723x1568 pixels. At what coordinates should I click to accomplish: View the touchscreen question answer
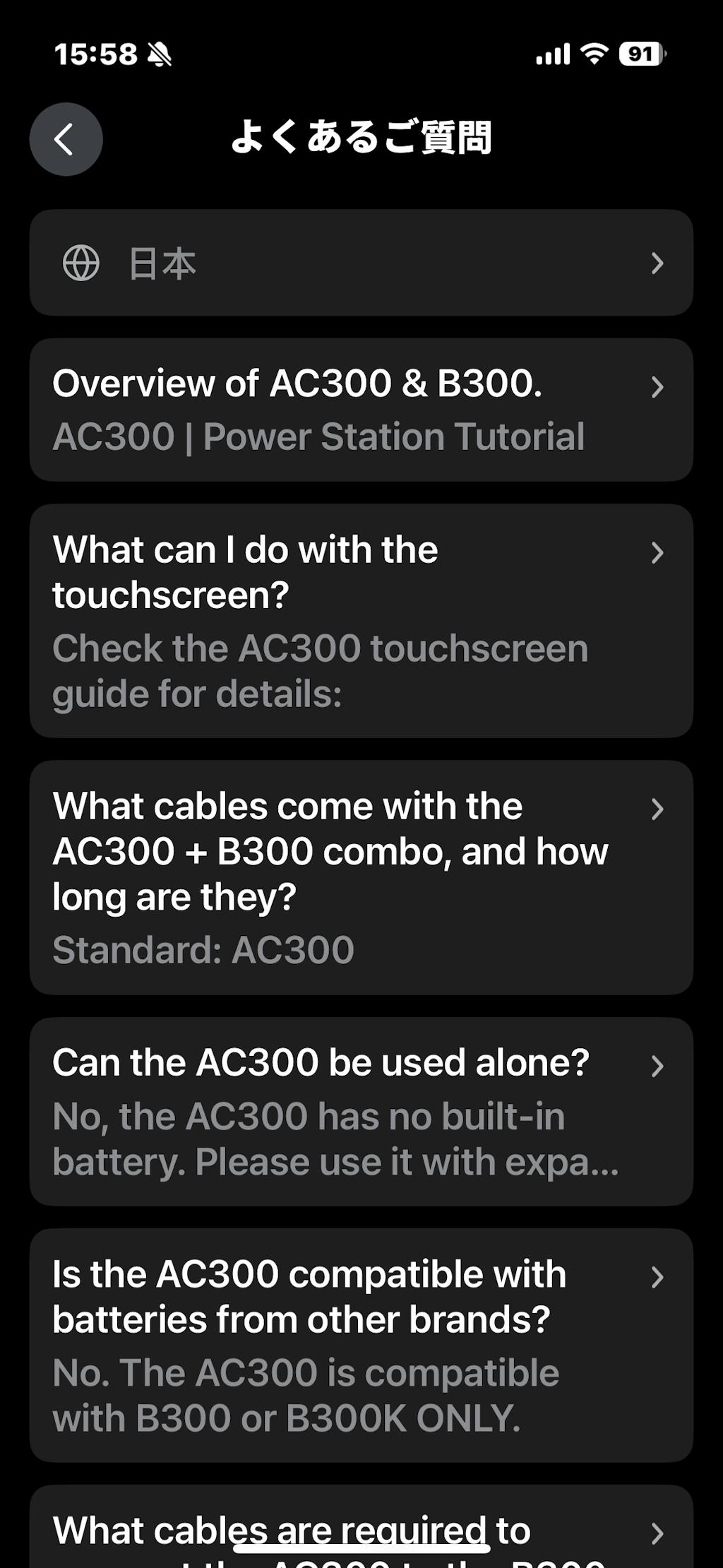pyautogui.click(x=361, y=621)
